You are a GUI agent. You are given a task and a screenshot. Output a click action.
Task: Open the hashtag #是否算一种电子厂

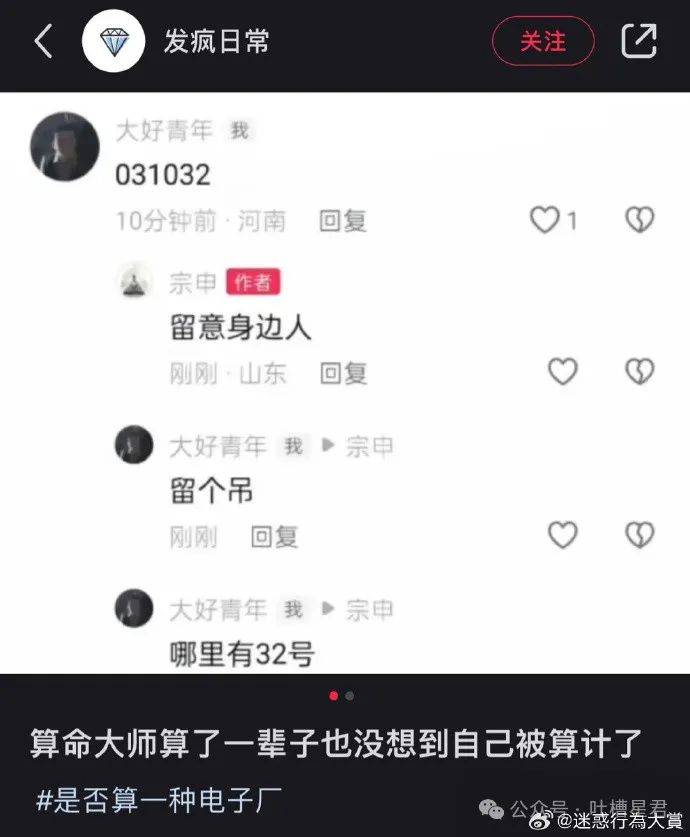coord(158,799)
